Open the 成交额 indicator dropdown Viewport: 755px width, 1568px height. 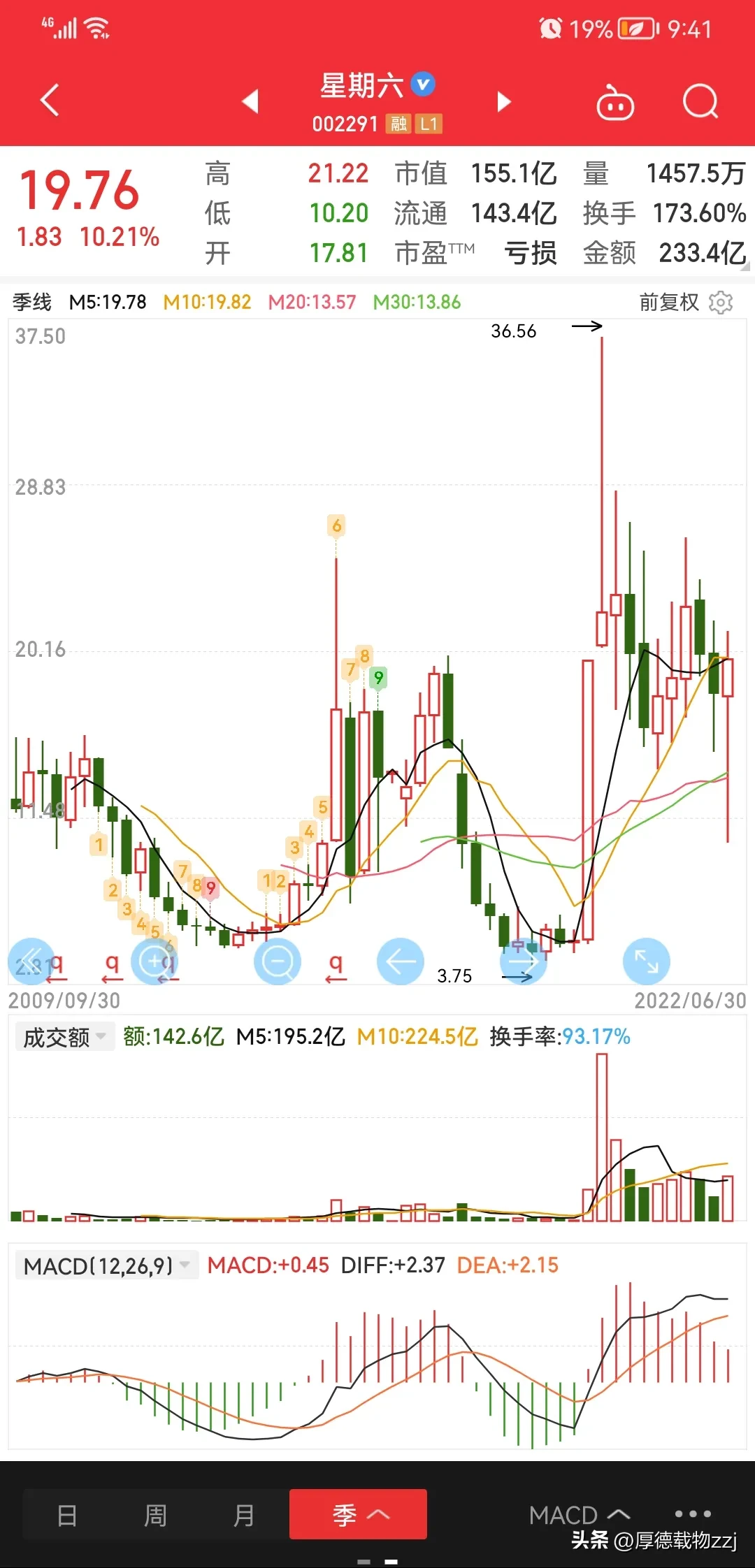pyautogui.click(x=64, y=1037)
